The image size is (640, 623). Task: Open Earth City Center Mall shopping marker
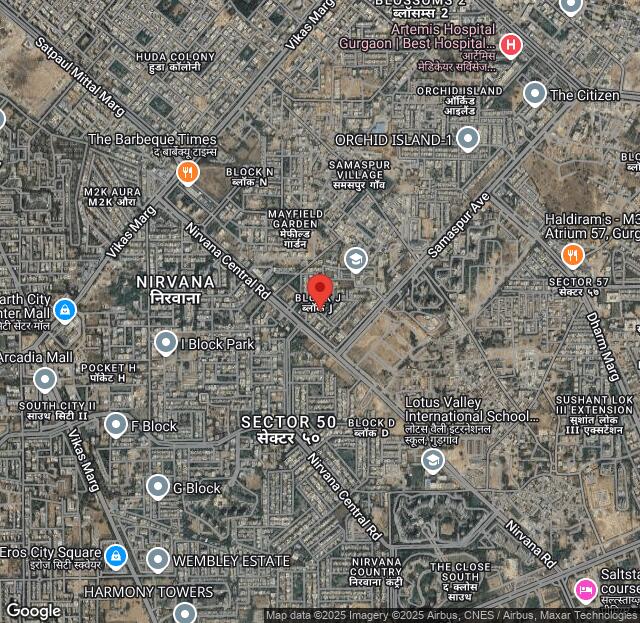[65, 310]
